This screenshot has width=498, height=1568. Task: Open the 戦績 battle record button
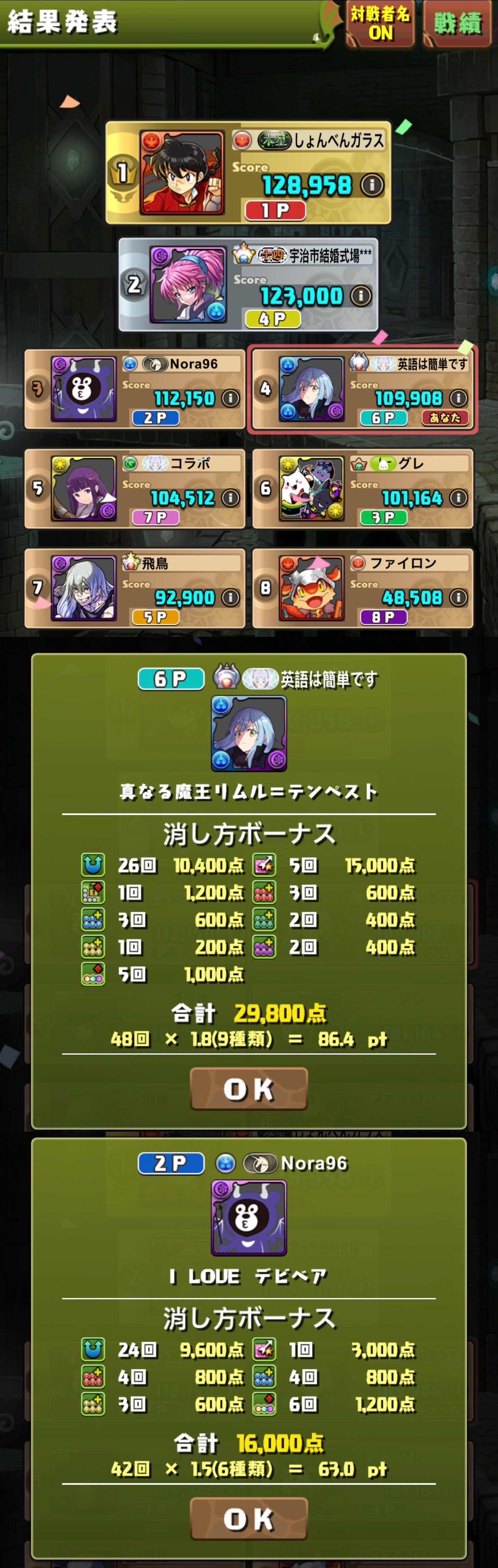(x=457, y=23)
